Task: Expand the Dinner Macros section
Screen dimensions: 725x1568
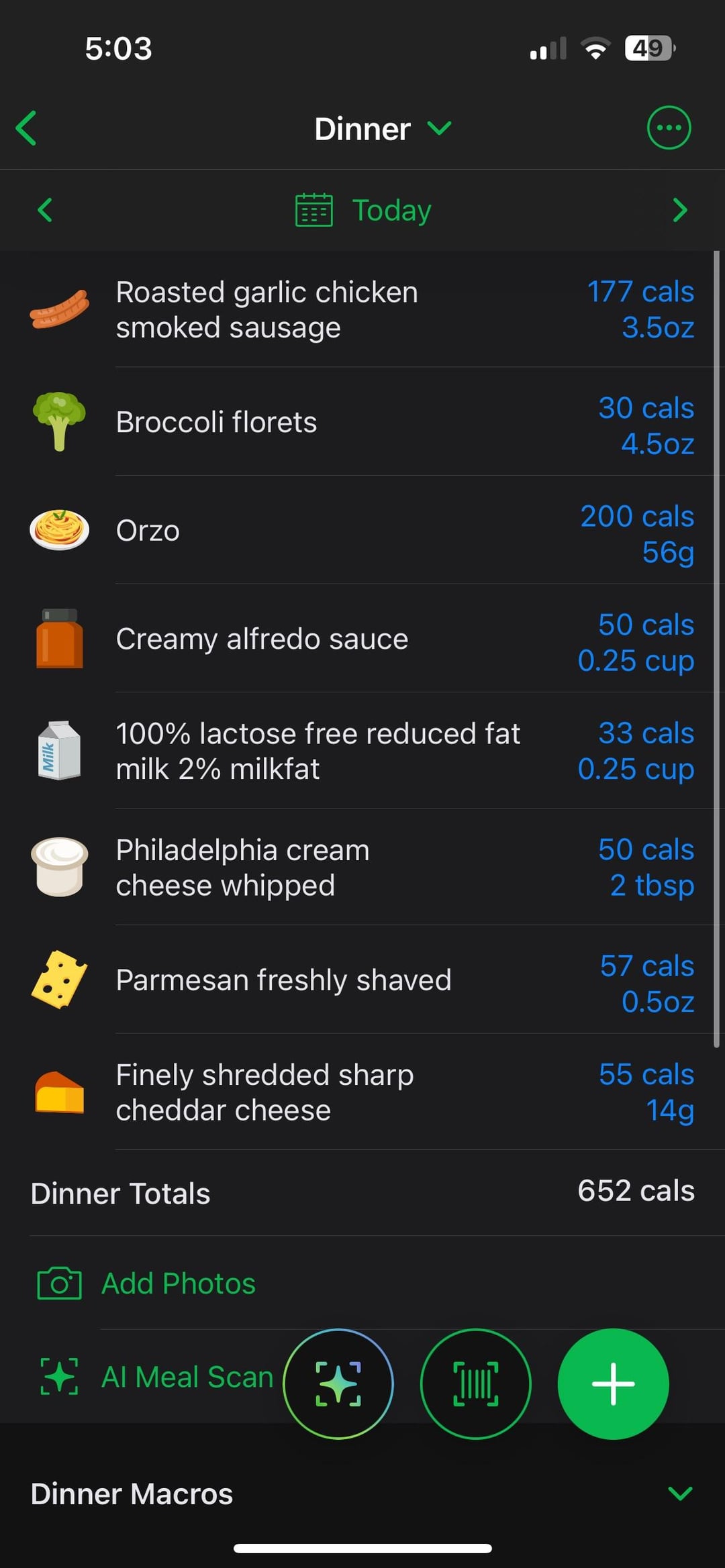Action: point(679,1494)
